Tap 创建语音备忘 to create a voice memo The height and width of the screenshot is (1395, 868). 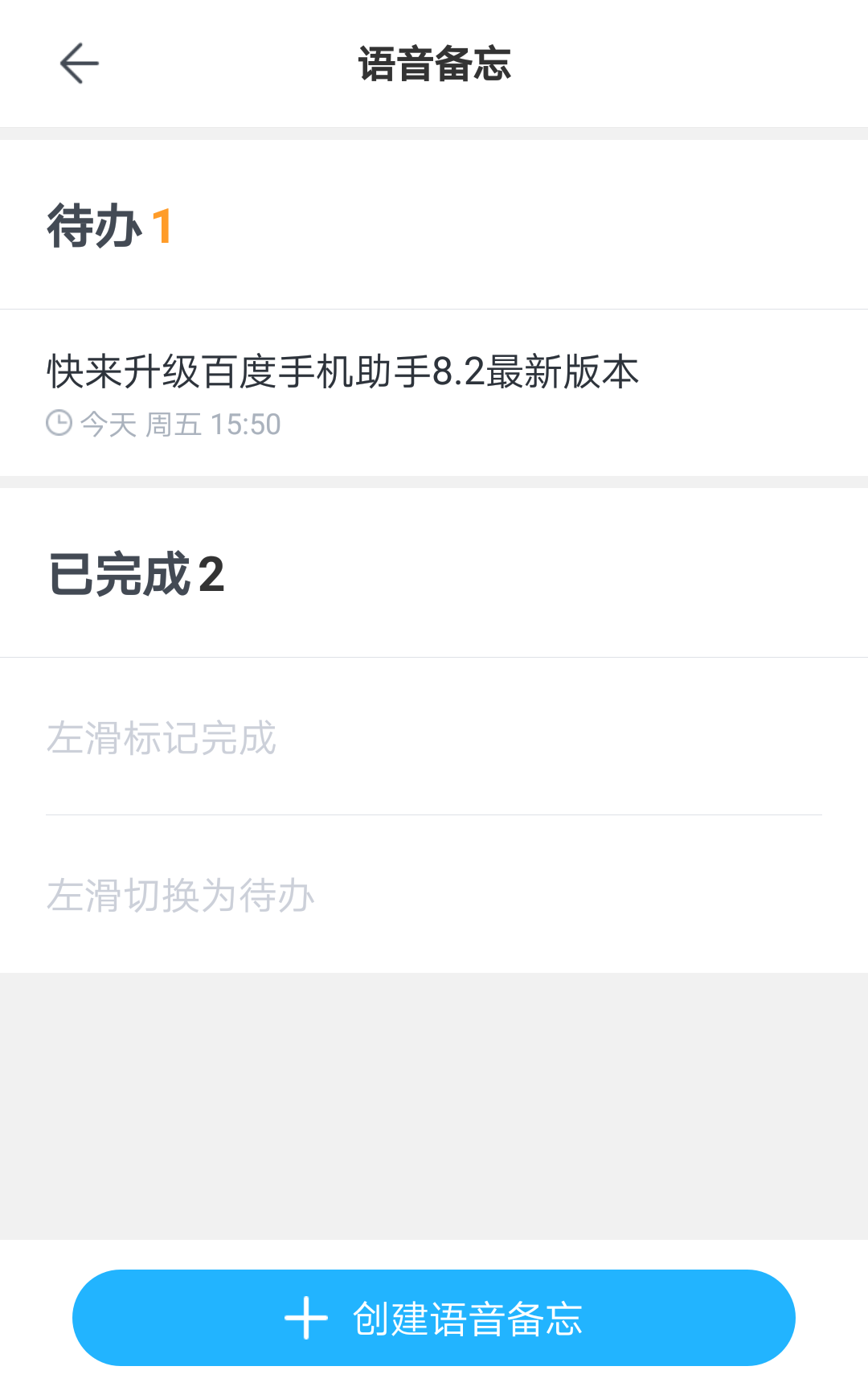[434, 1318]
